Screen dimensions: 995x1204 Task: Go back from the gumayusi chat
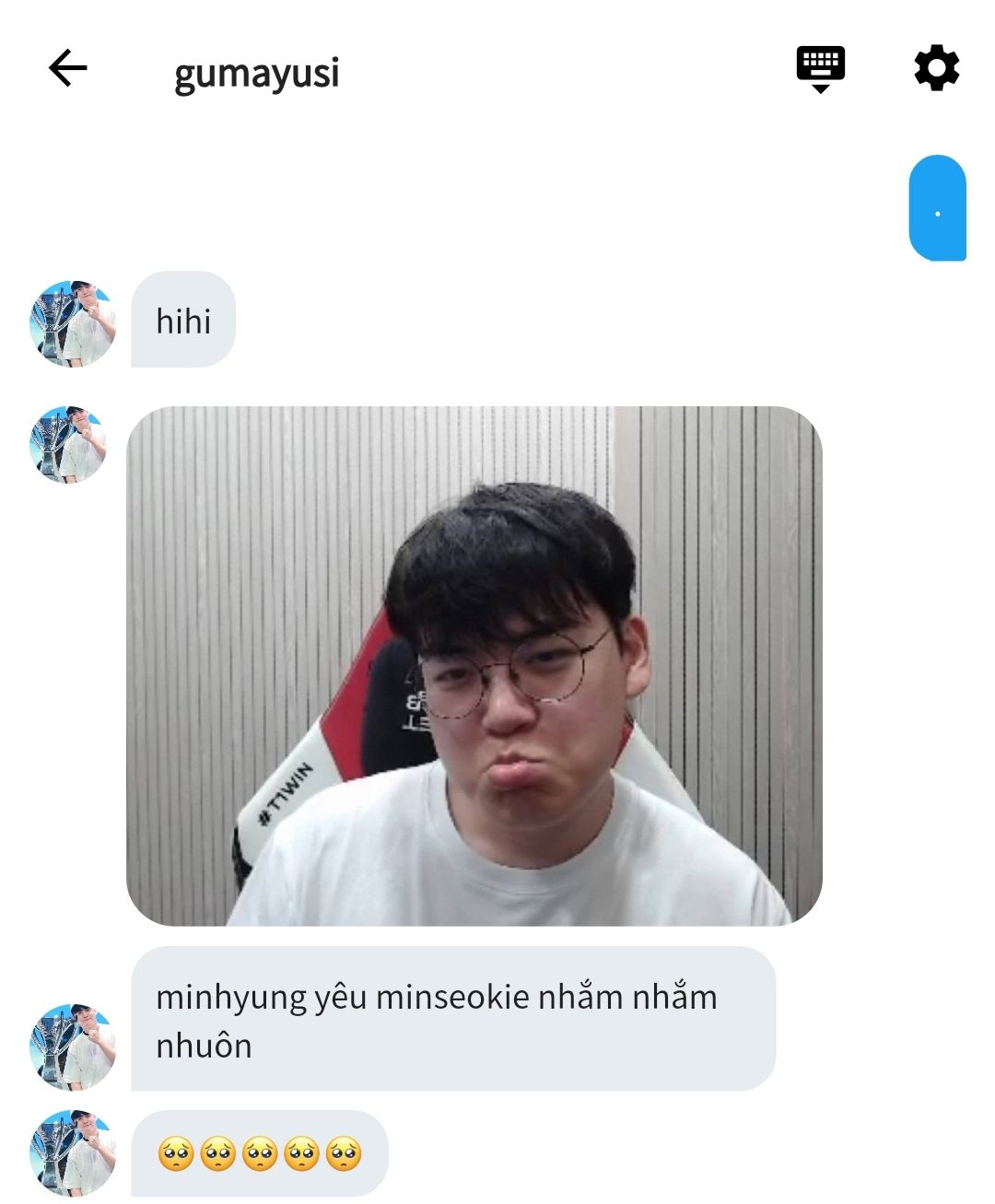click(x=67, y=68)
